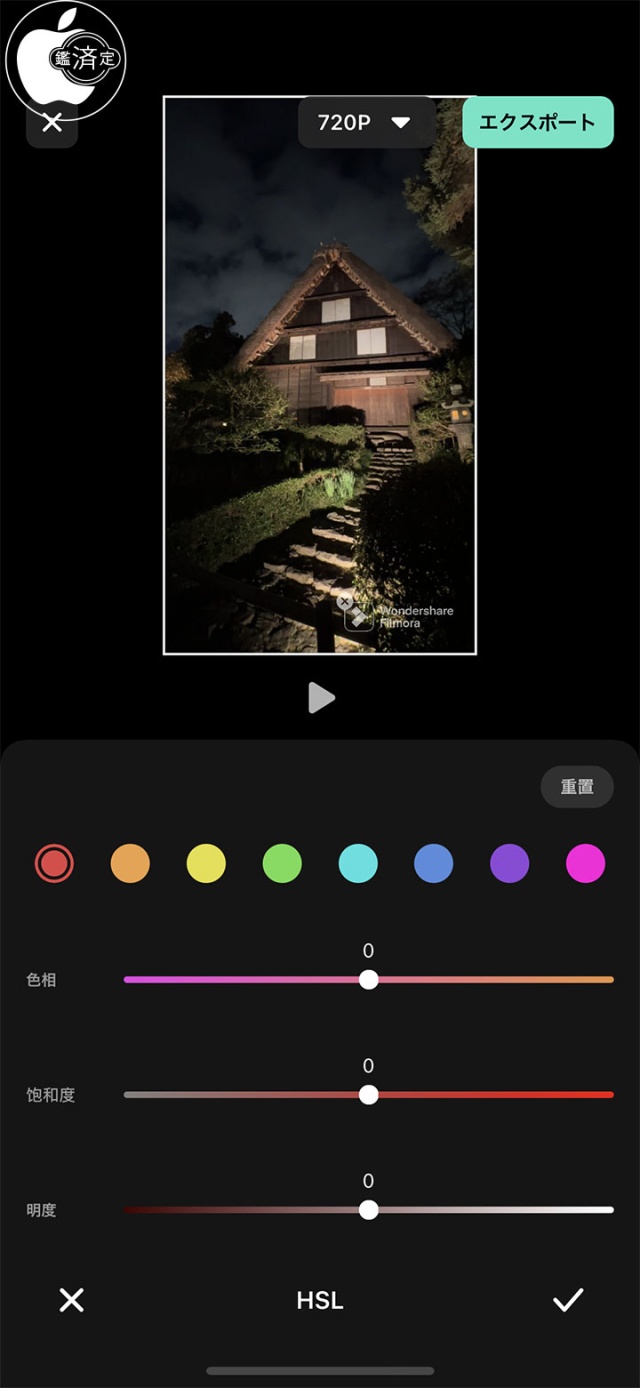Select the purple color swatch
This screenshot has height=1388, width=640.
point(510,863)
